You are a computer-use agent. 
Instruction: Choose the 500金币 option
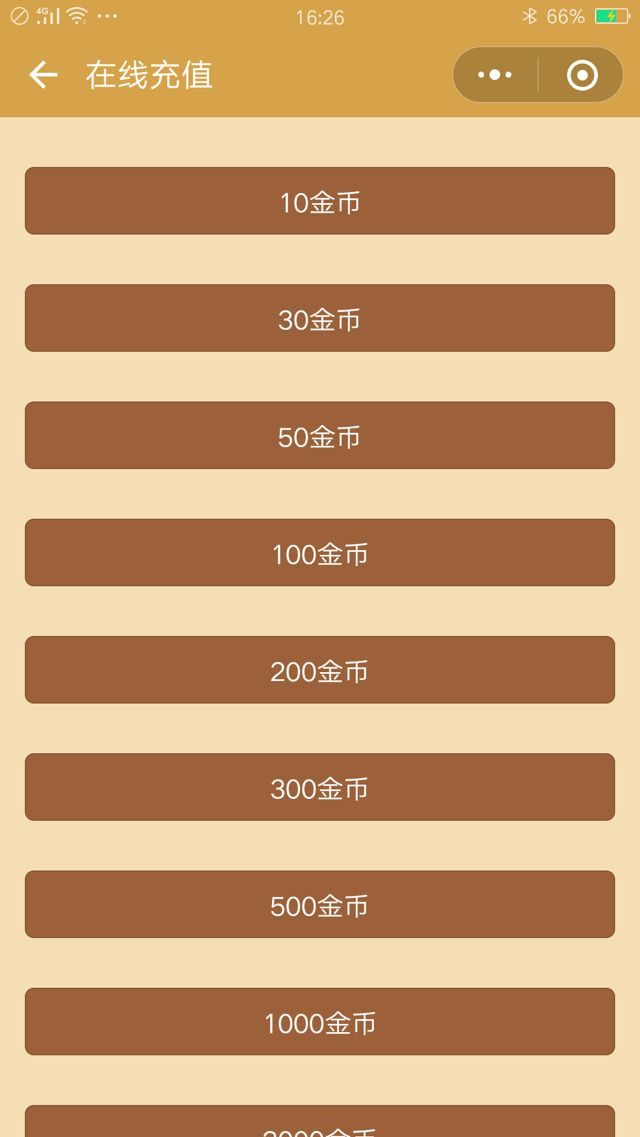click(x=320, y=904)
